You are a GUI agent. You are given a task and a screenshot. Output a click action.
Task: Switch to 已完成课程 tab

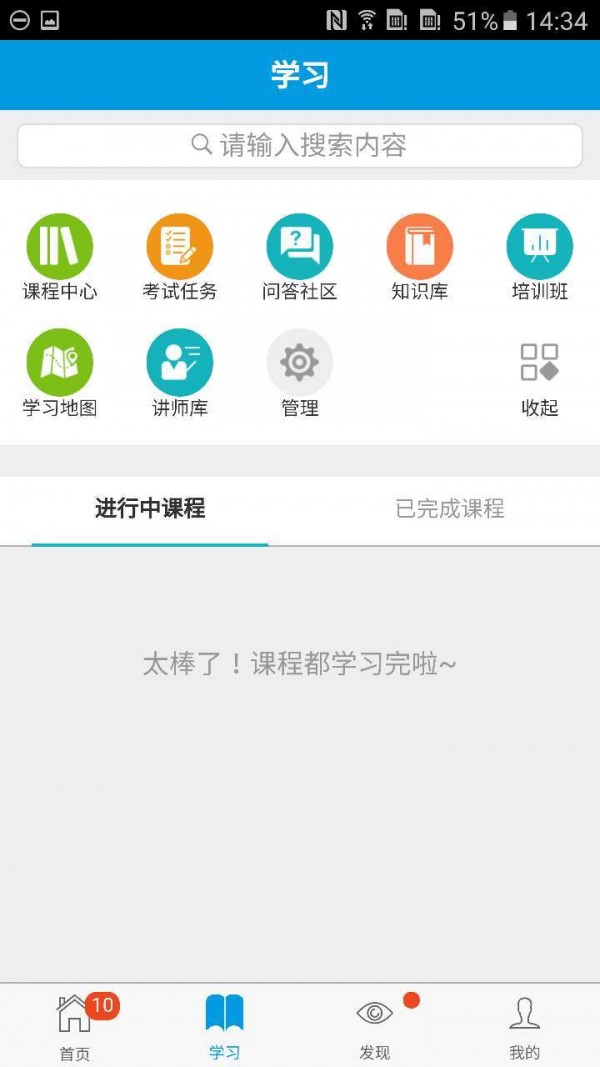pyautogui.click(x=450, y=508)
